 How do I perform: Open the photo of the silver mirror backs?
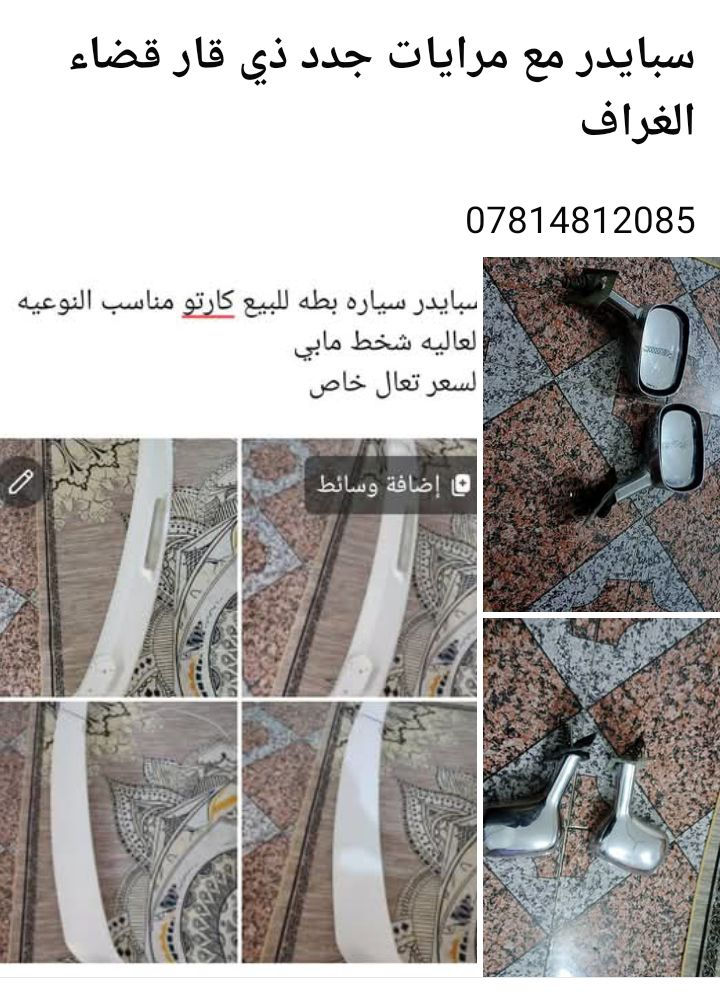click(x=601, y=796)
